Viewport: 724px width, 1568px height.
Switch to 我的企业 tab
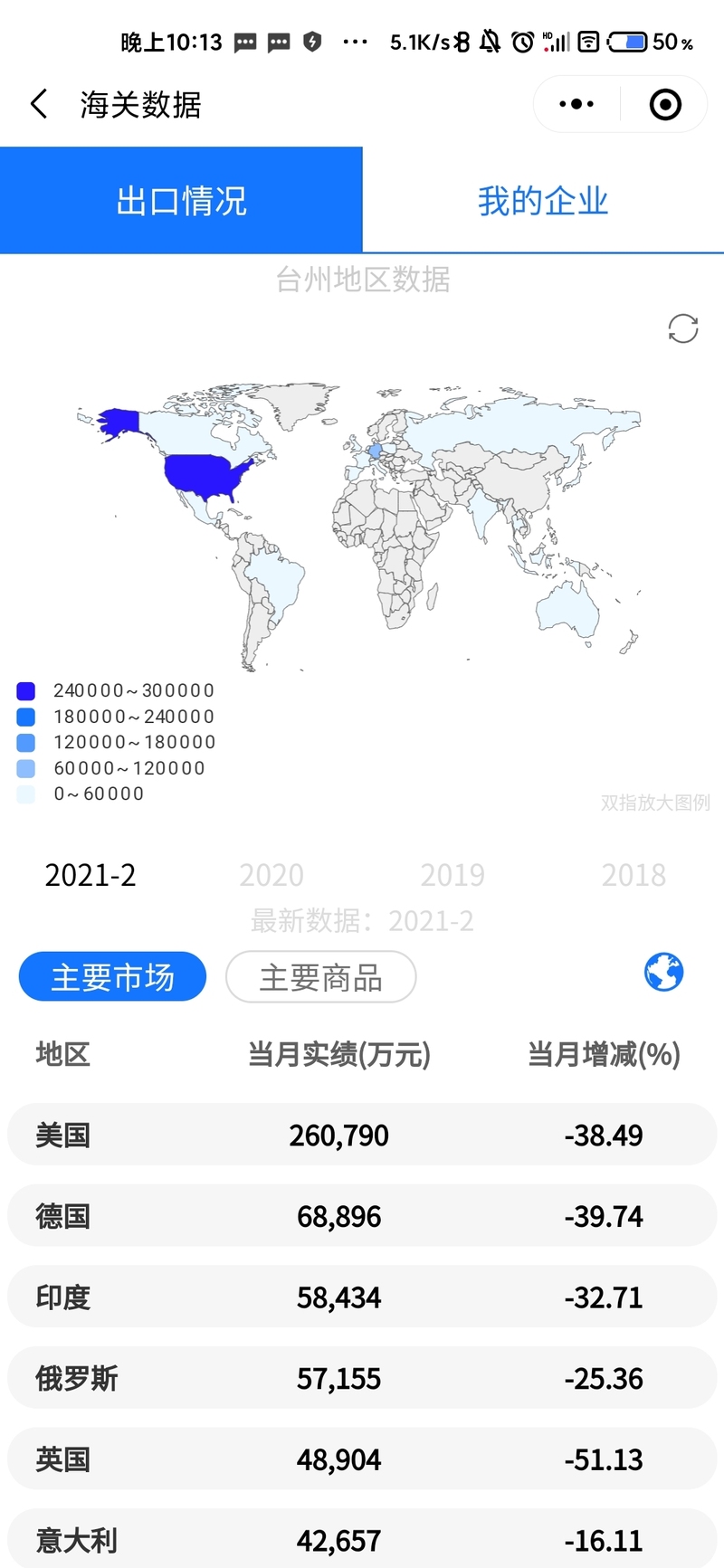click(543, 201)
